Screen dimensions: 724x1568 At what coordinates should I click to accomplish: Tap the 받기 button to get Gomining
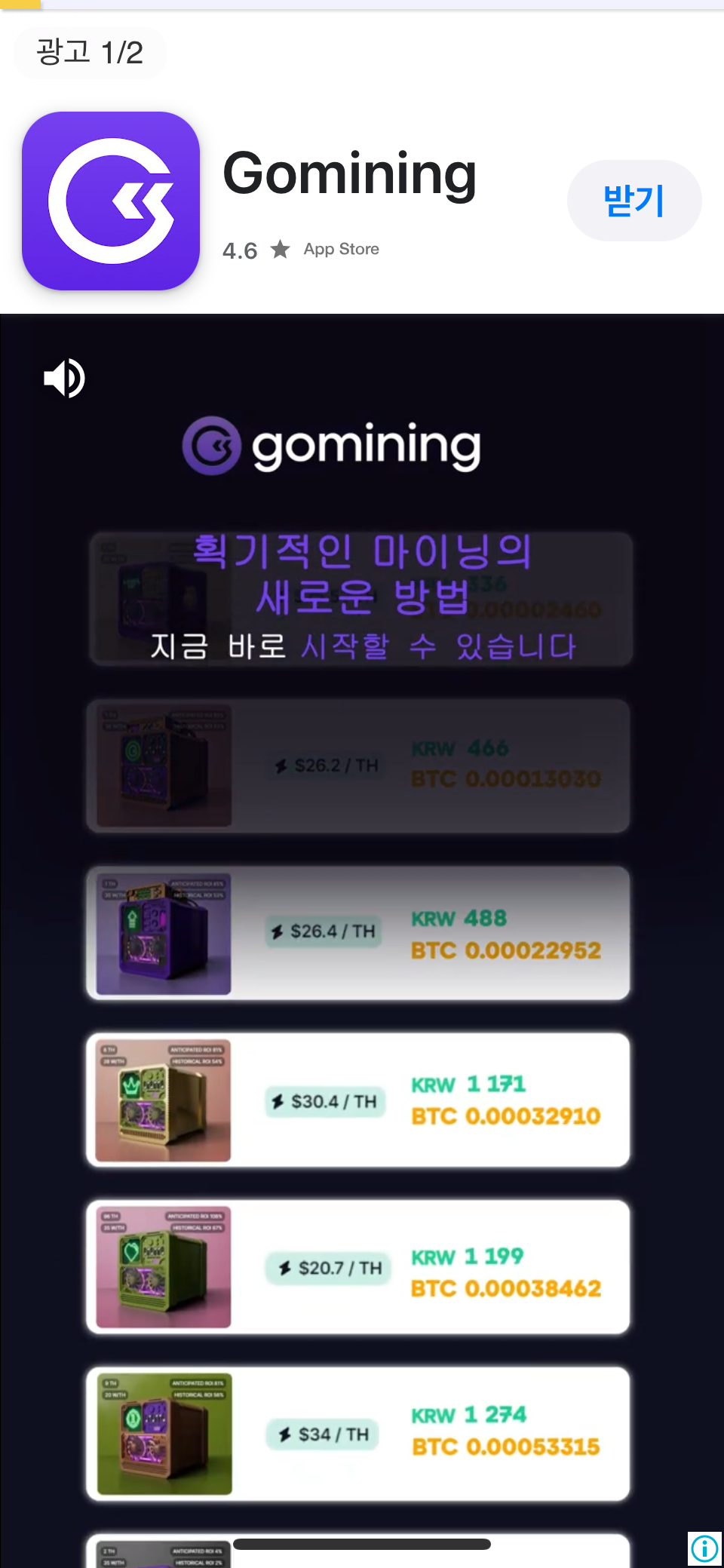633,201
